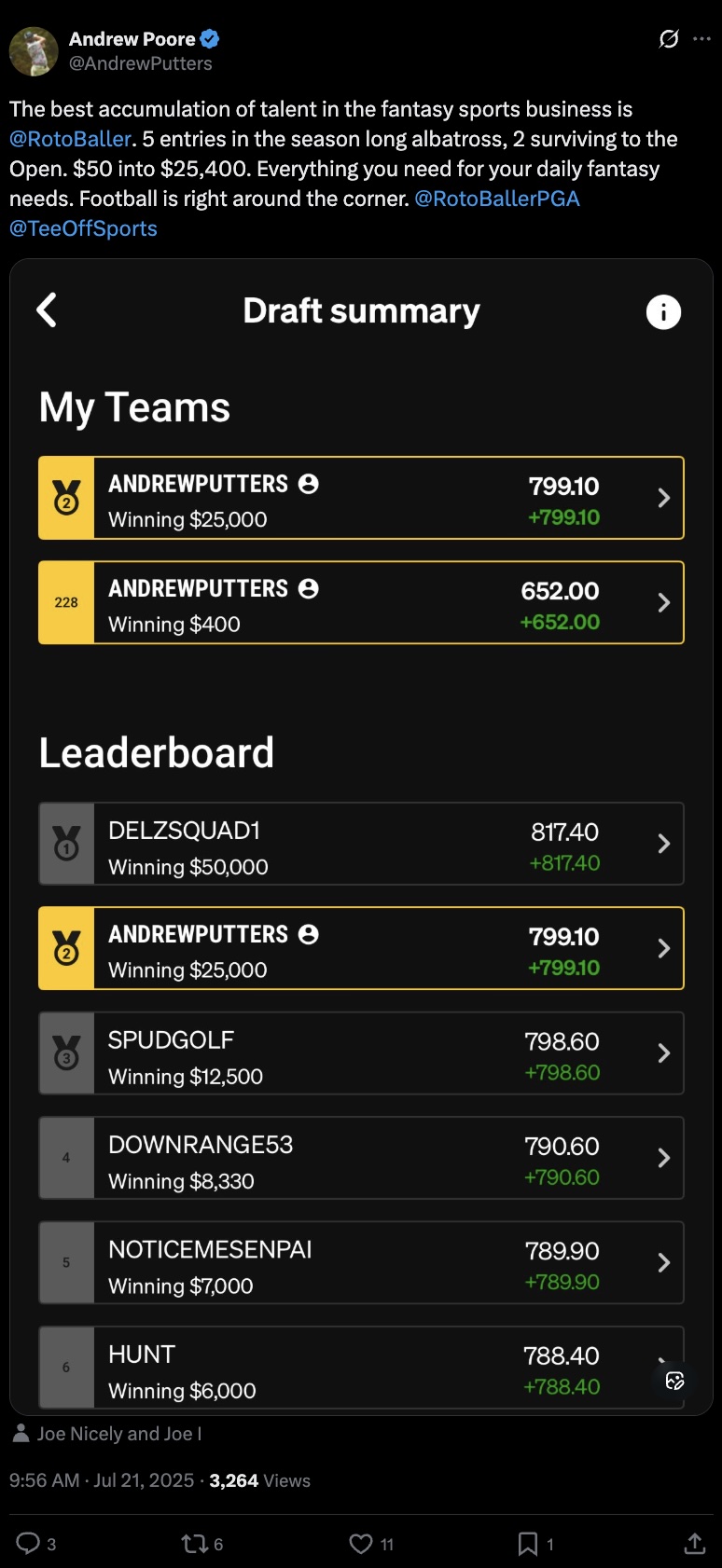Tap the image edit icon on the picture
The image size is (722, 1568).
click(x=675, y=1381)
